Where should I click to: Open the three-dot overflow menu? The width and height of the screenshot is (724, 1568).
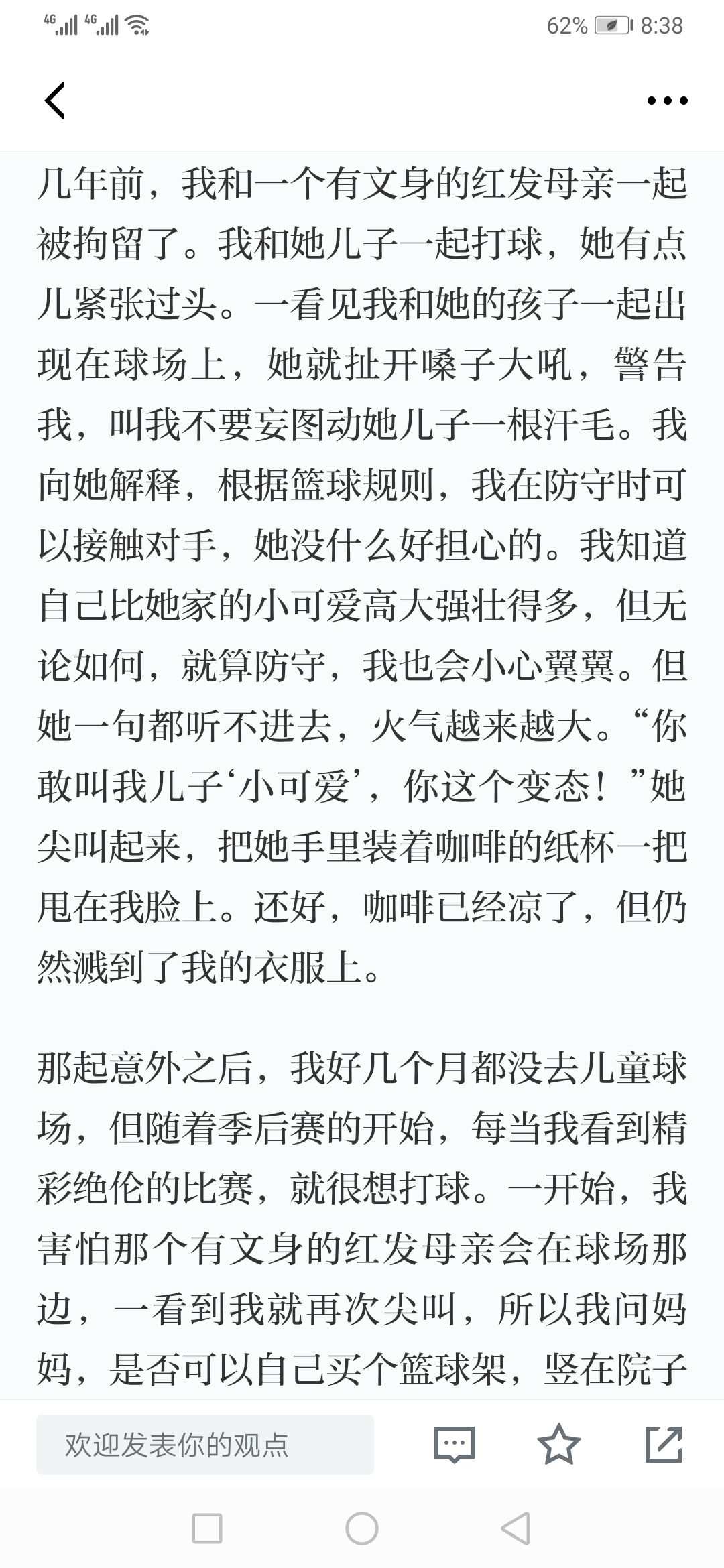point(667,101)
